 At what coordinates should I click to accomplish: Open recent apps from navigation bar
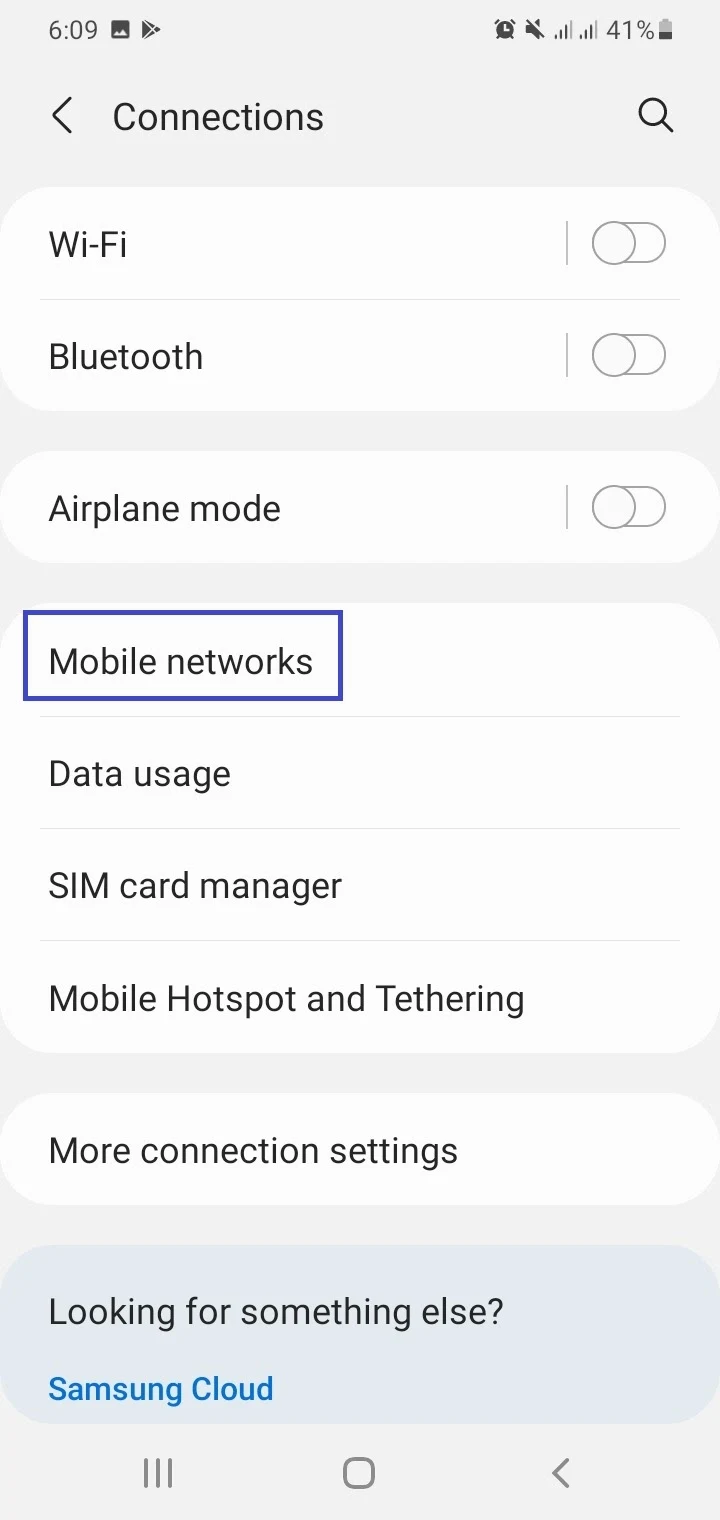(158, 1472)
